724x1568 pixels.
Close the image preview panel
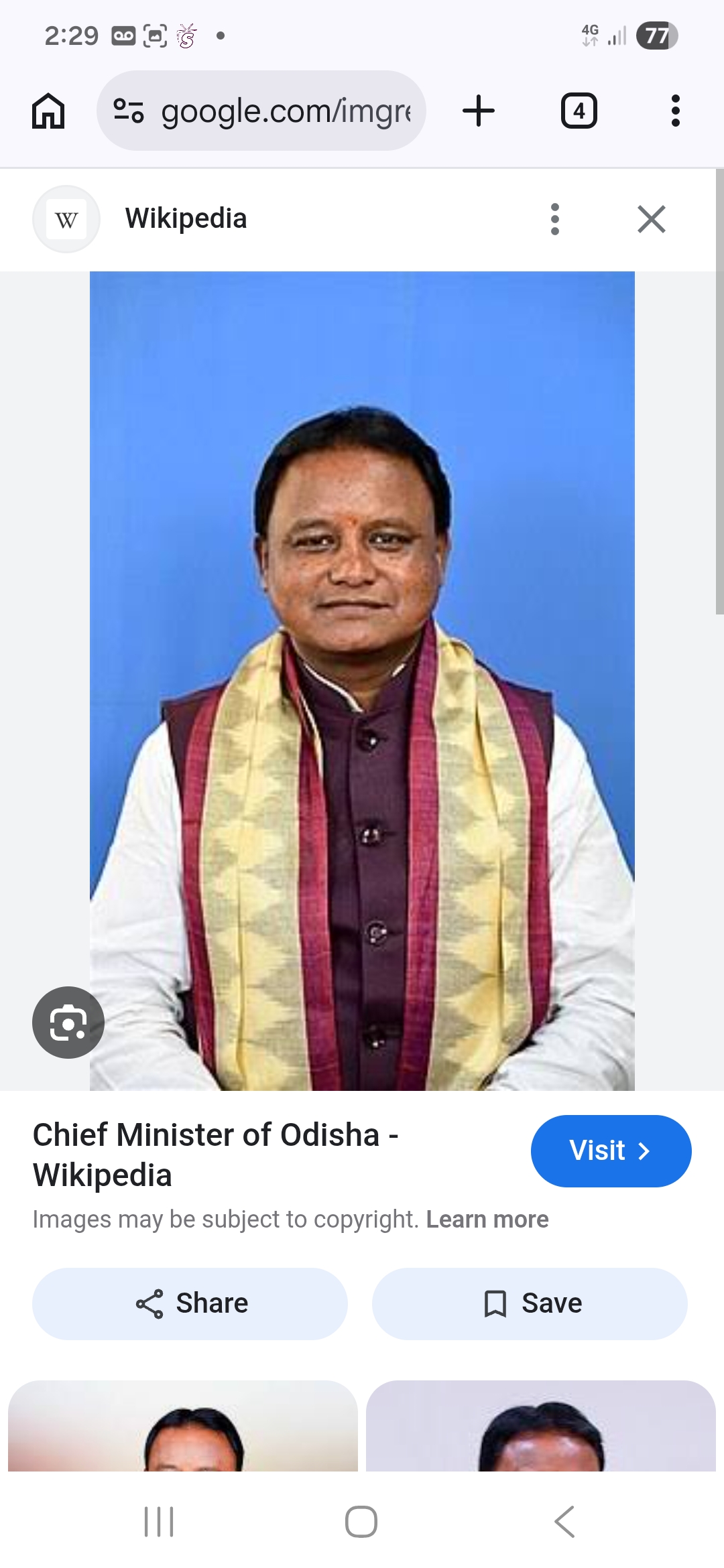point(651,219)
